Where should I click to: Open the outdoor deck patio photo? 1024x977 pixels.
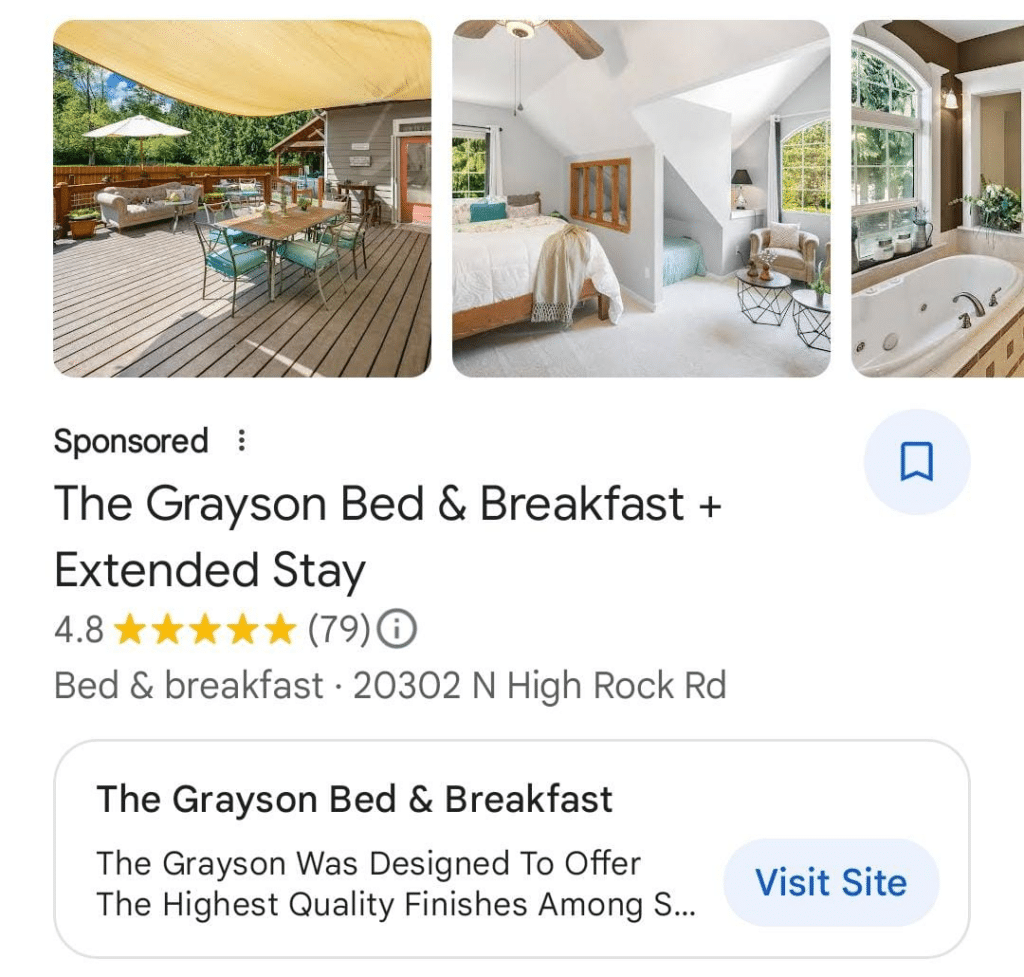click(242, 199)
